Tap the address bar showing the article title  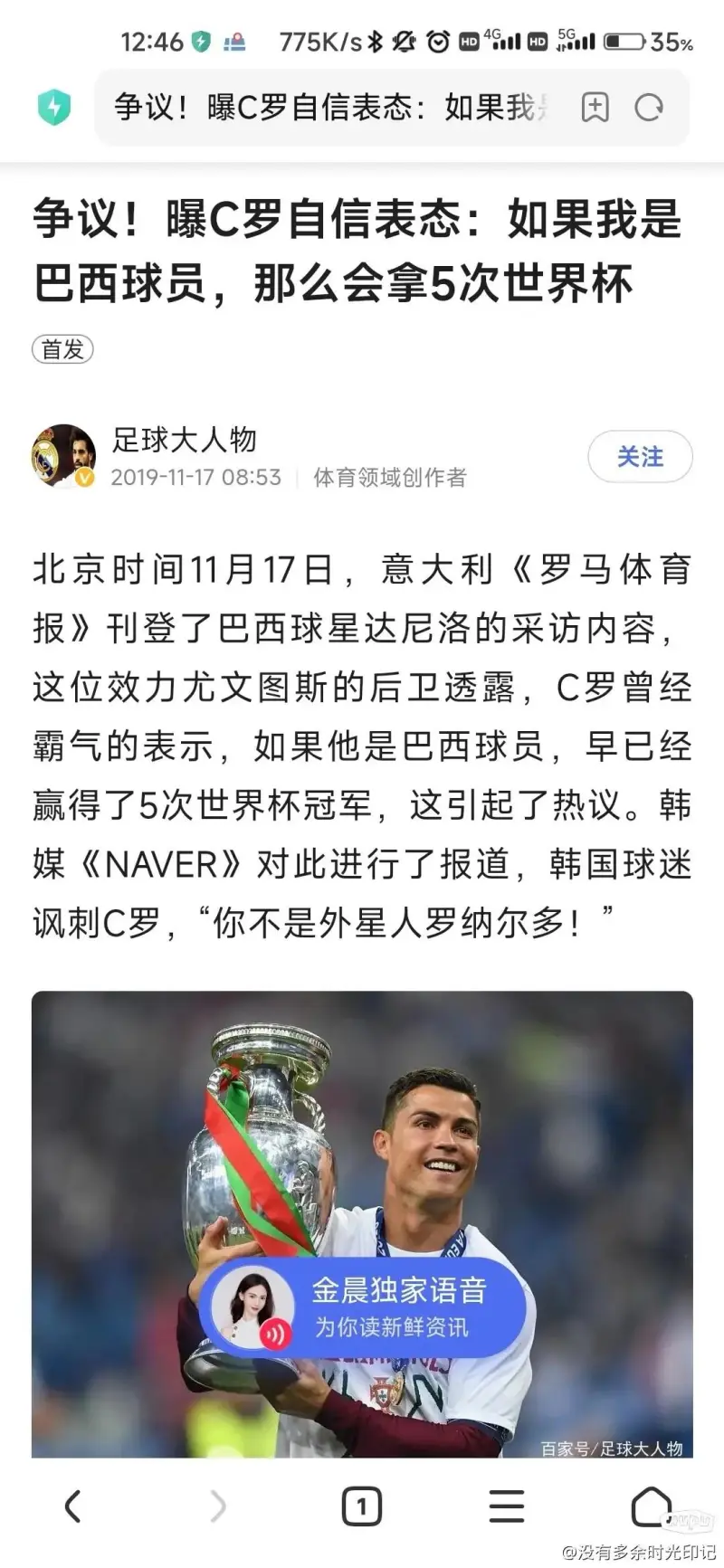(x=335, y=108)
